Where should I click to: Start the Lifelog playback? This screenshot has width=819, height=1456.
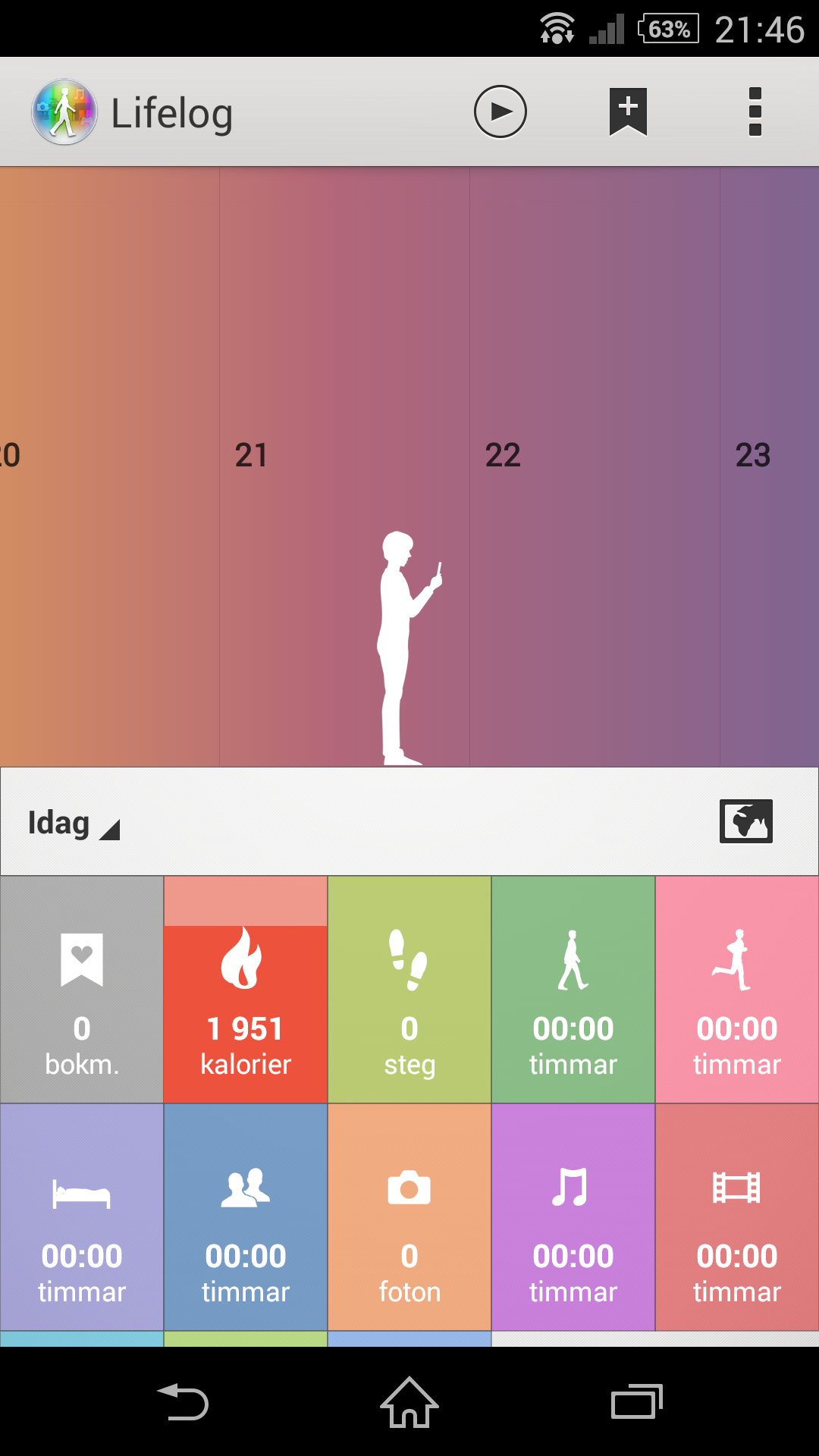click(500, 112)
